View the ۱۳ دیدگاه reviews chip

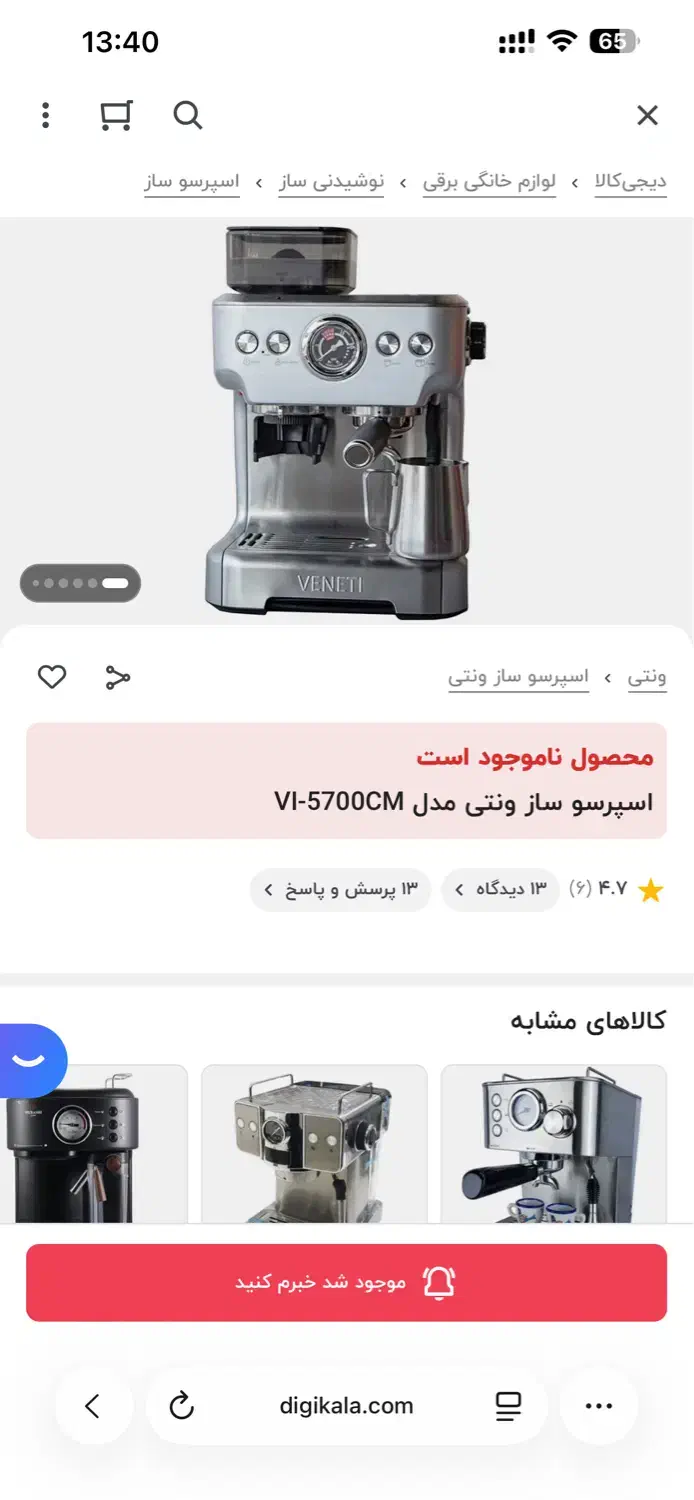(x=501, y=889)
